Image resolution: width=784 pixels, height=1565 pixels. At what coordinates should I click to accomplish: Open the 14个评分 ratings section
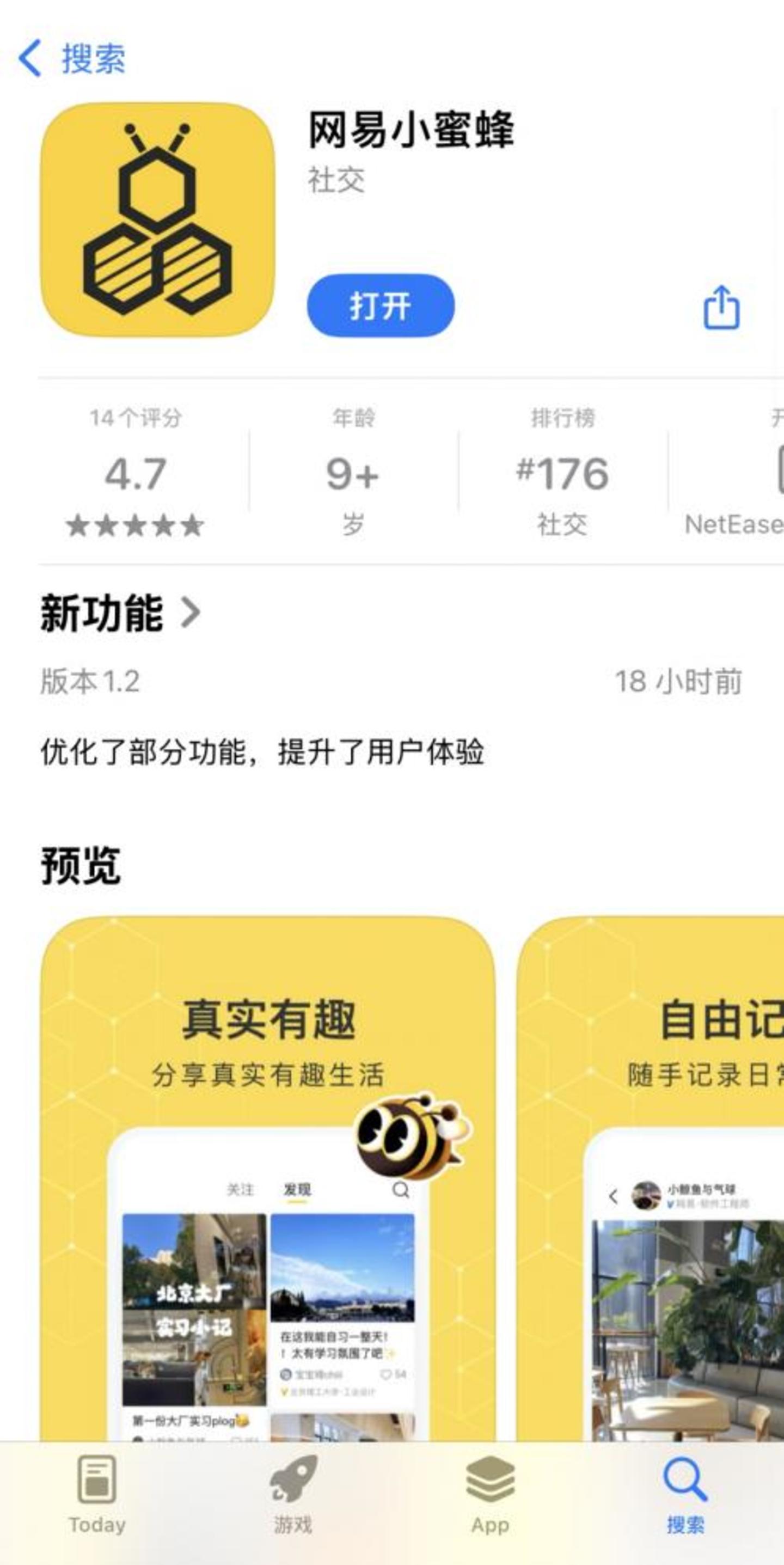136,473
